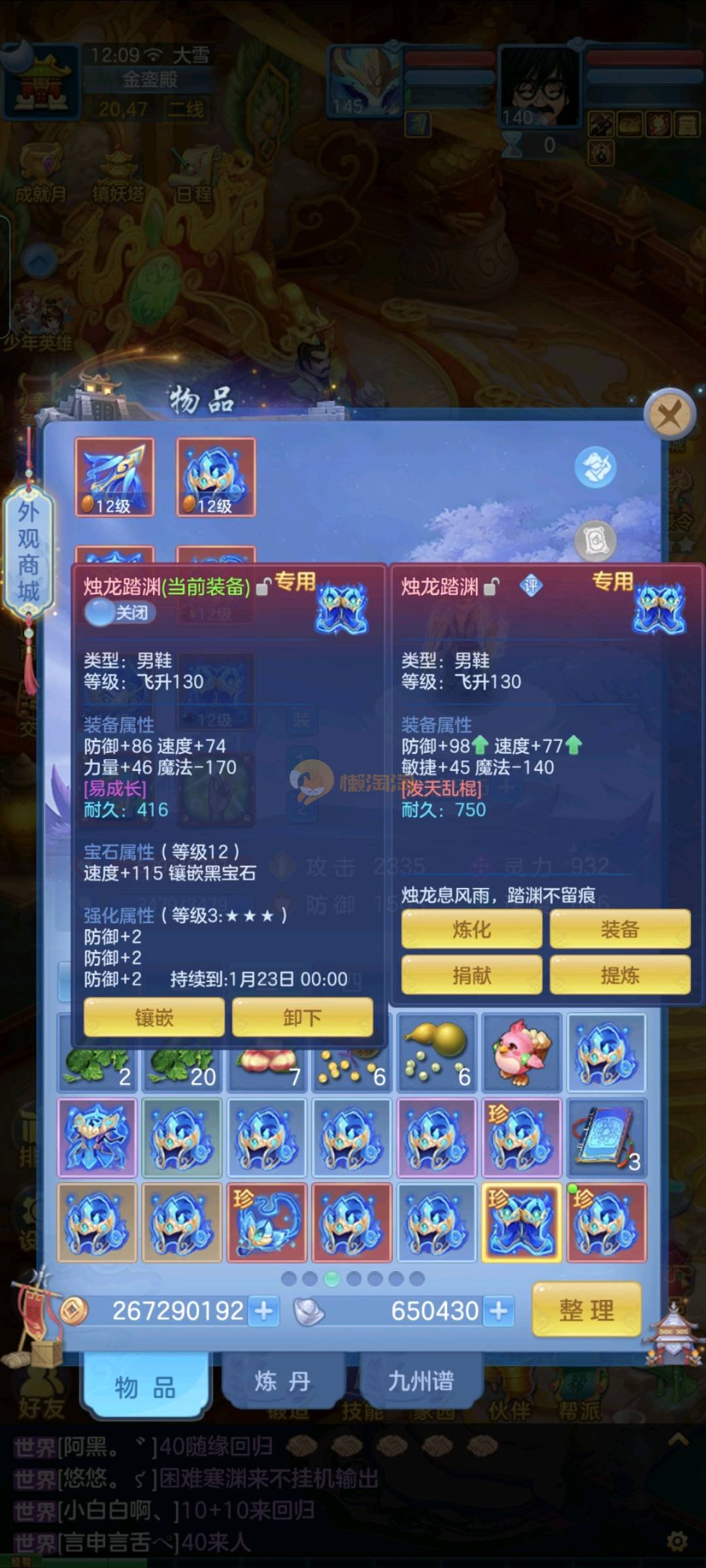This screenshot has height=1568, width=706.
Task: Select the pink bird item
Action: 521,1052
